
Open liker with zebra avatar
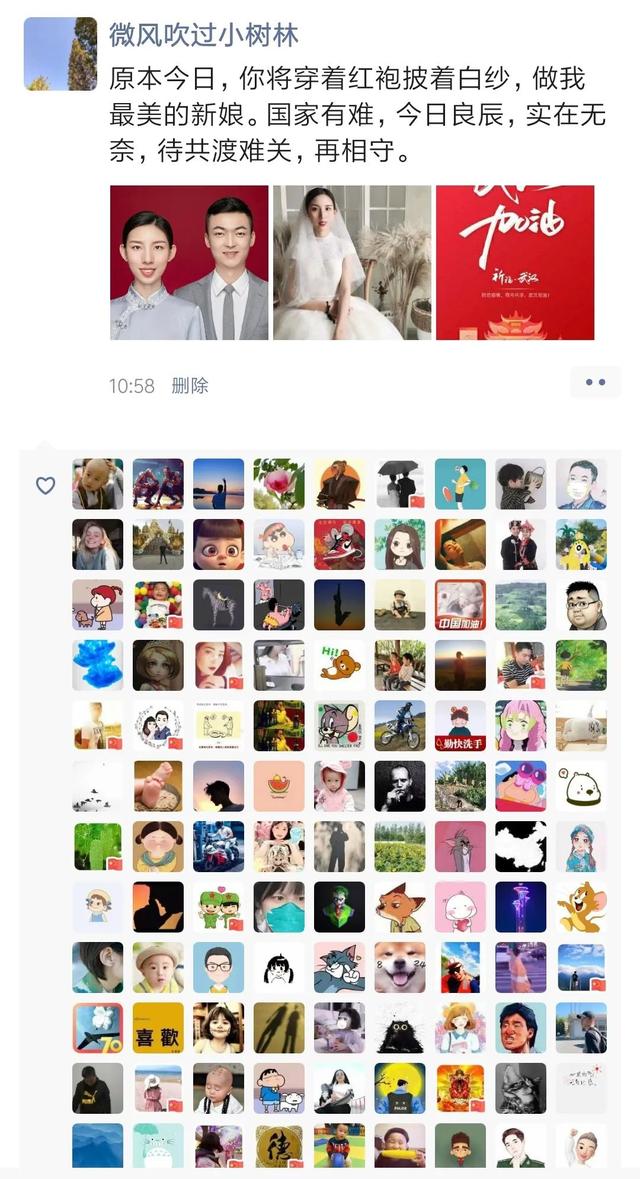(218, 605)
